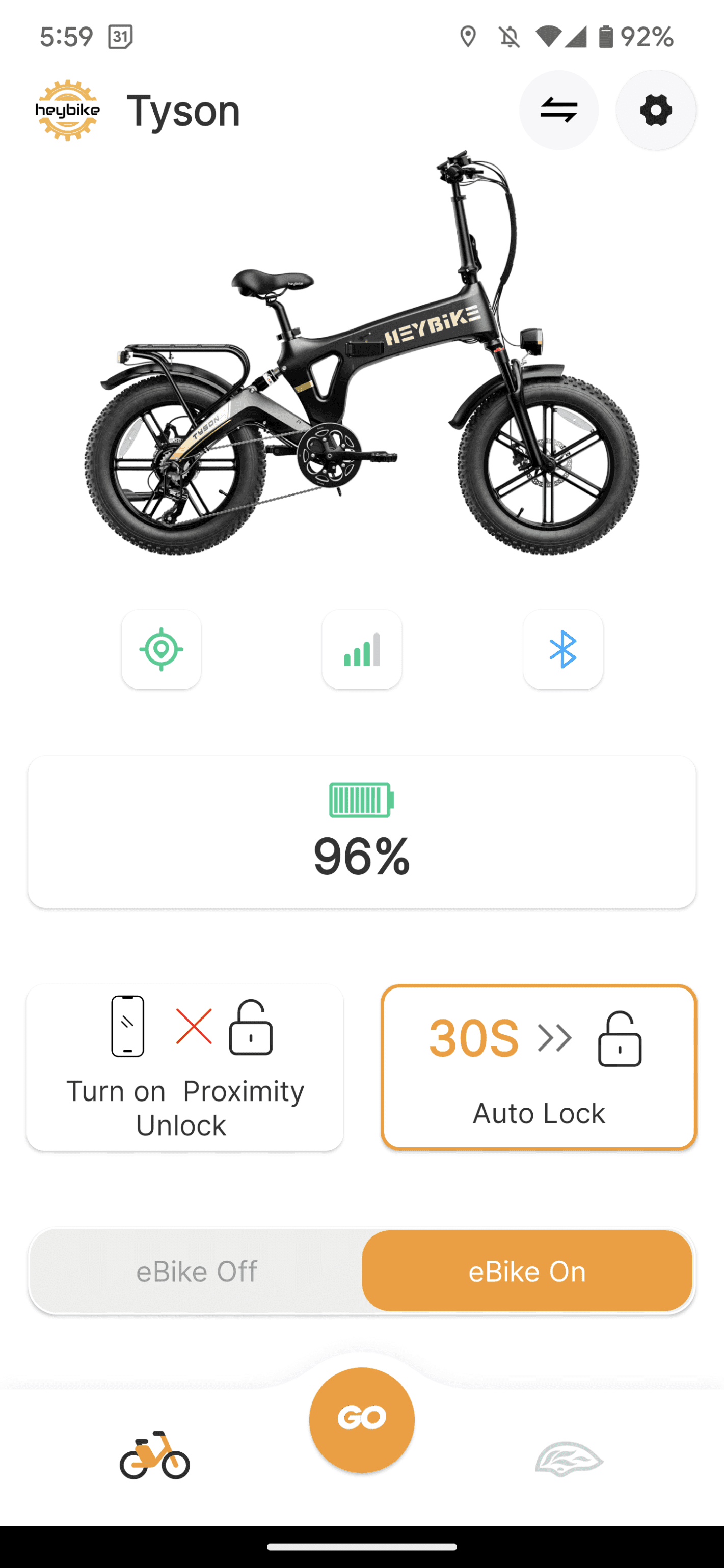Tap the GPS location icon
Image resolution: width=724 pixels, height=1568 pixels.
click(x=161, y=648)
